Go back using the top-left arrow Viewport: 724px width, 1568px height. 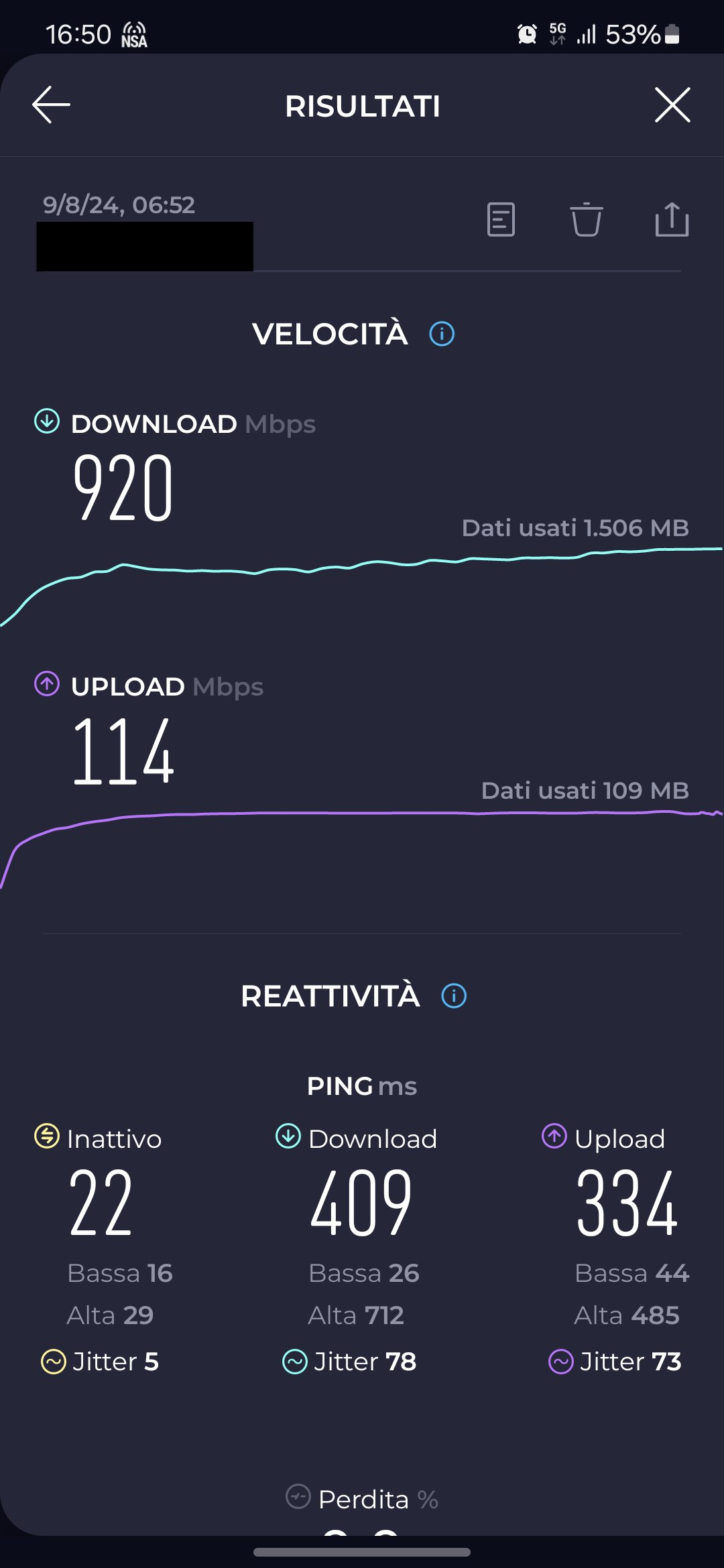pyautogui.click(x=51, y=105)
